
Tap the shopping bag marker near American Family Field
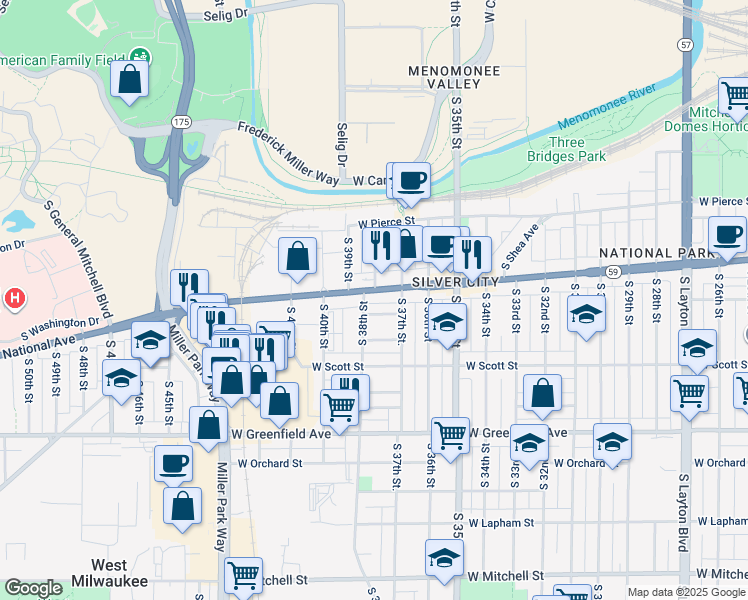pos(130,79)
